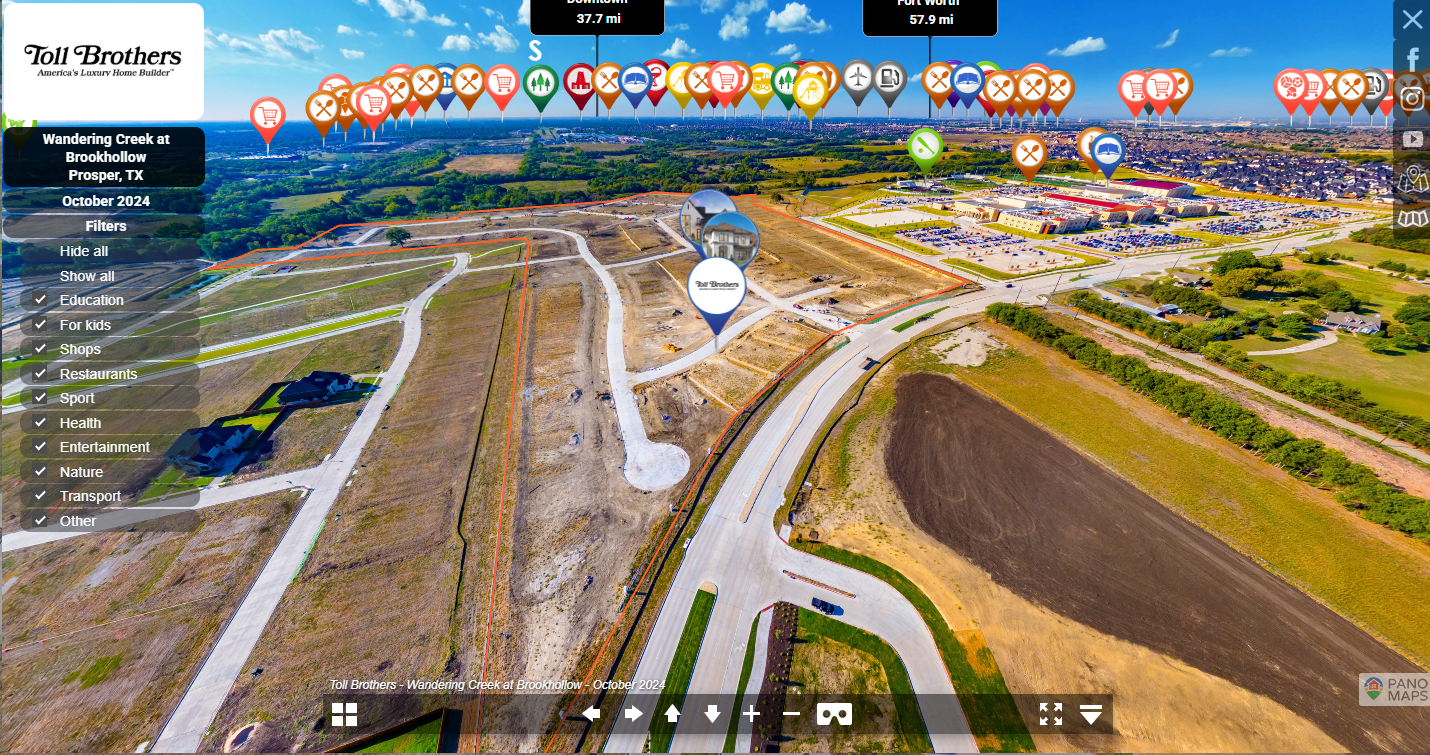Open the map with location pin
The image size is (1430, 755).
(x=1412, y=179)
